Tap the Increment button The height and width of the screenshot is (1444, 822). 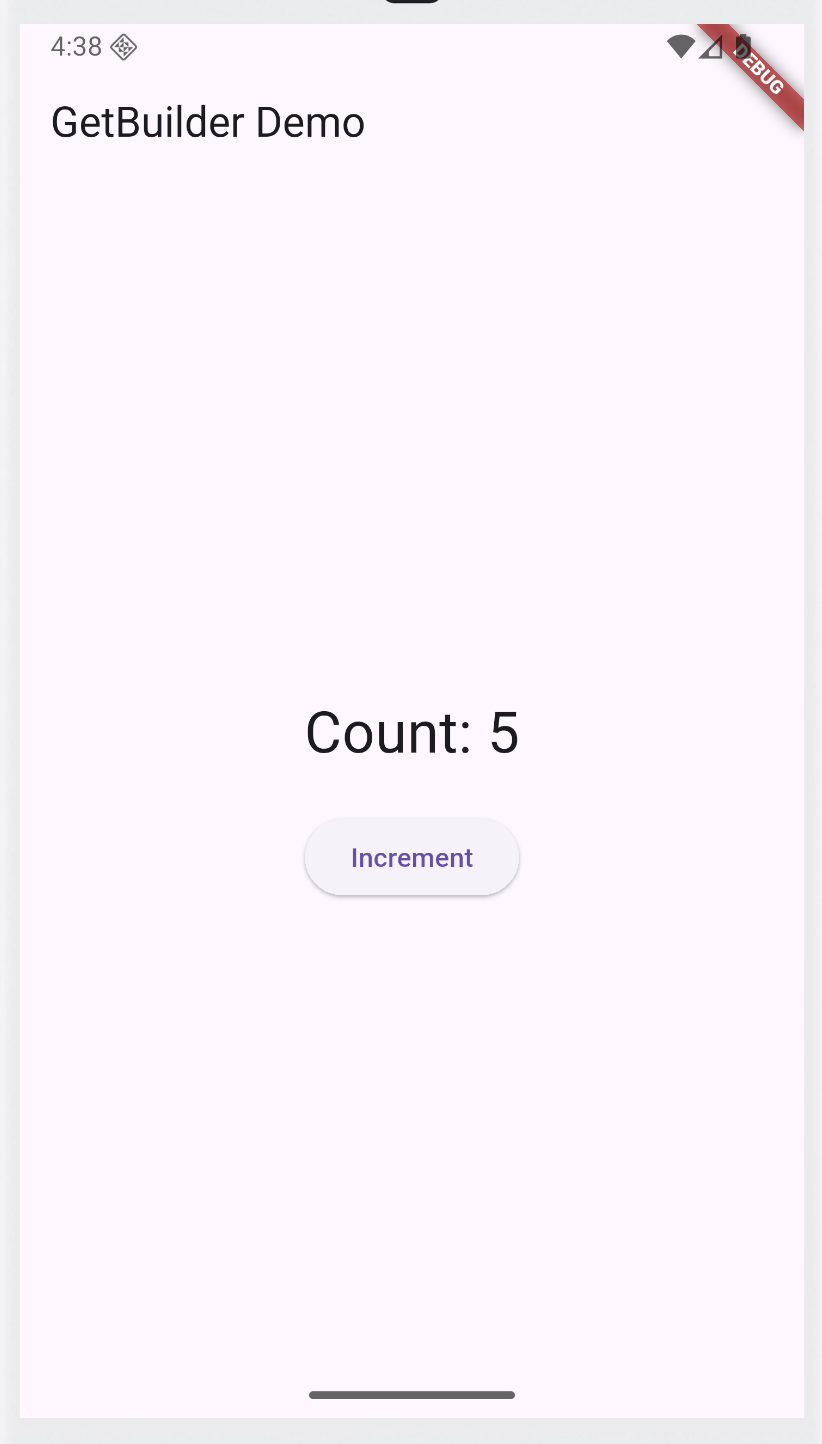pyautogui.click(x=411, y=858)
